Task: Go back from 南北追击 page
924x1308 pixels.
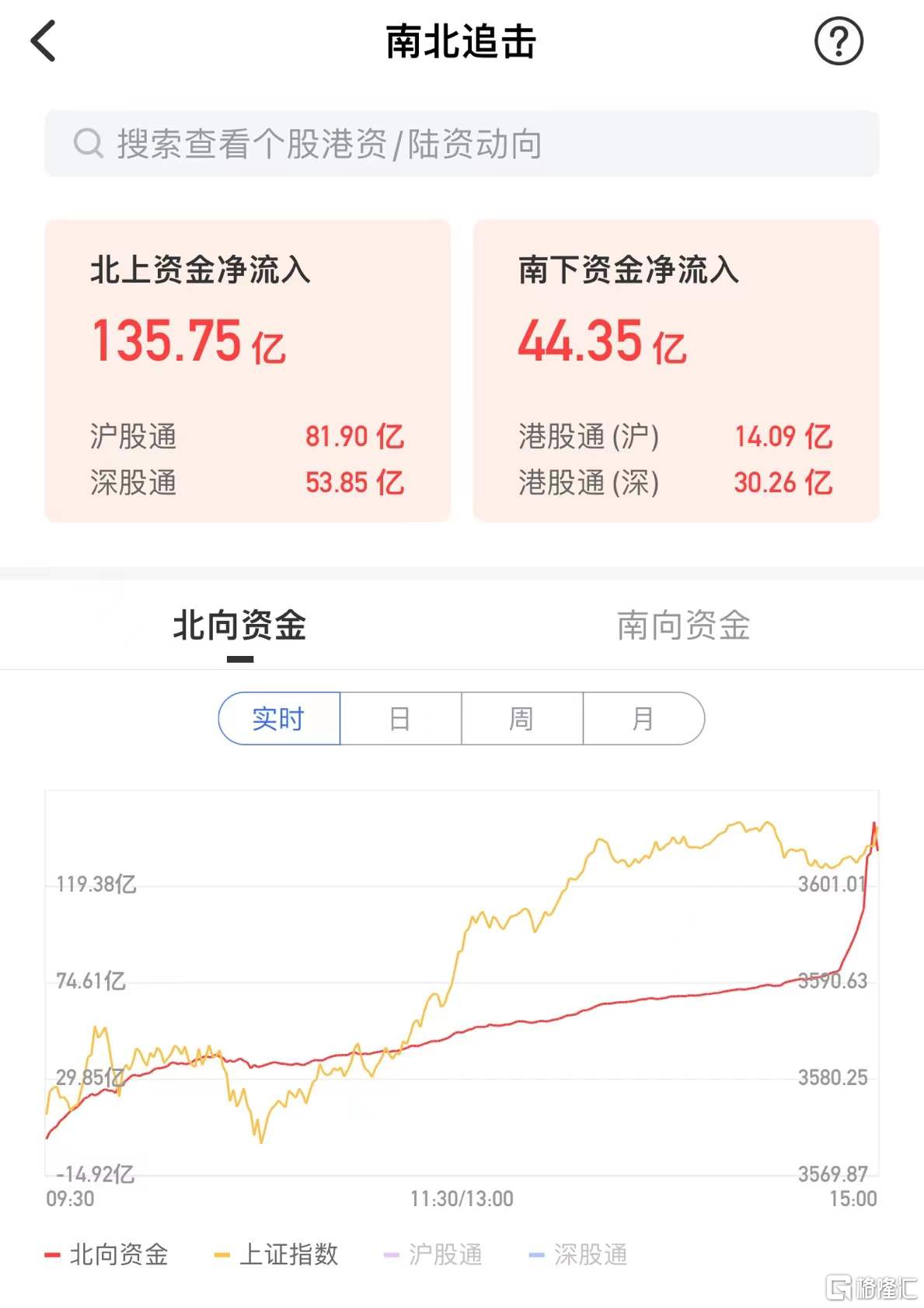Action: [44, 41]
